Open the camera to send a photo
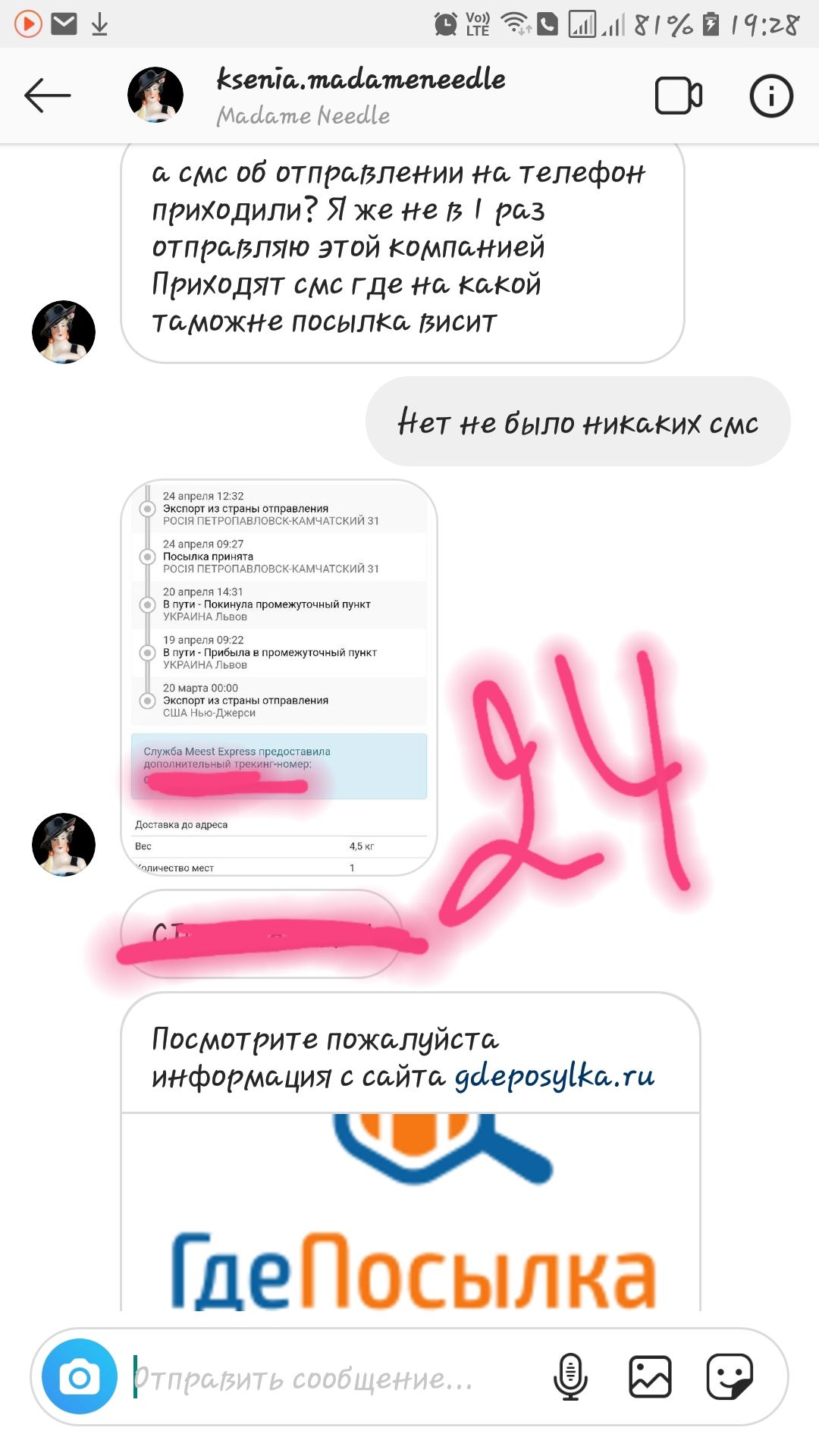Image resolution: width=819 pixels, height=1456 pixels. coord(80,1376)
